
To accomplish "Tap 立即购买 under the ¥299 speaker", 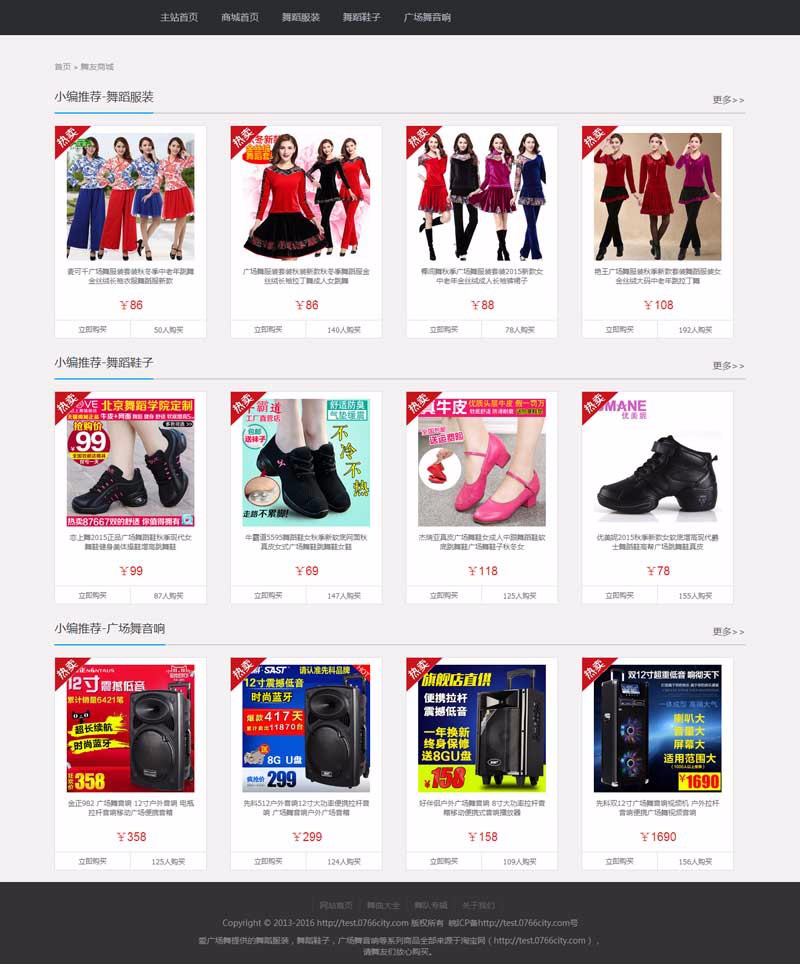I will coord(268,861).
